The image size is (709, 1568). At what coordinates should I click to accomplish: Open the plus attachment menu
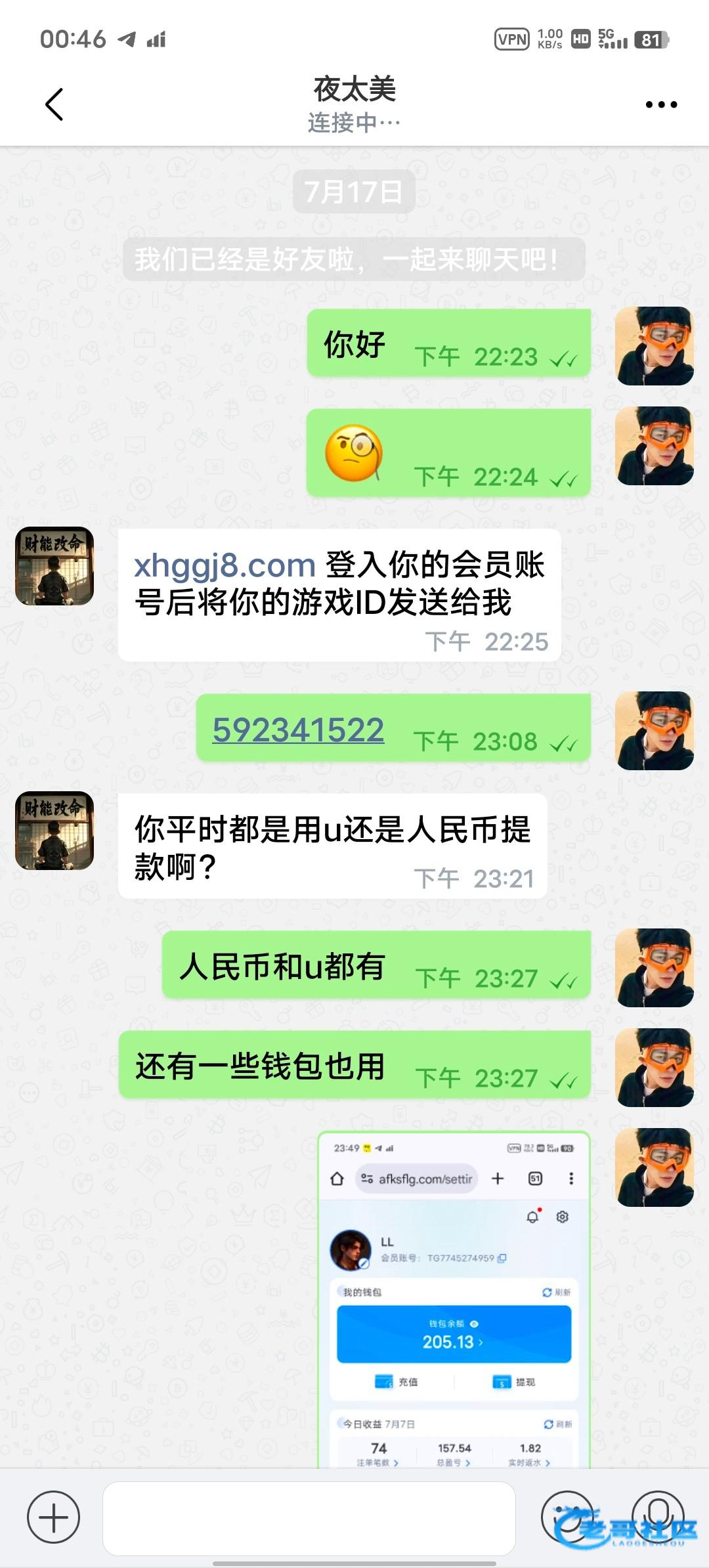pos(53,1517)
